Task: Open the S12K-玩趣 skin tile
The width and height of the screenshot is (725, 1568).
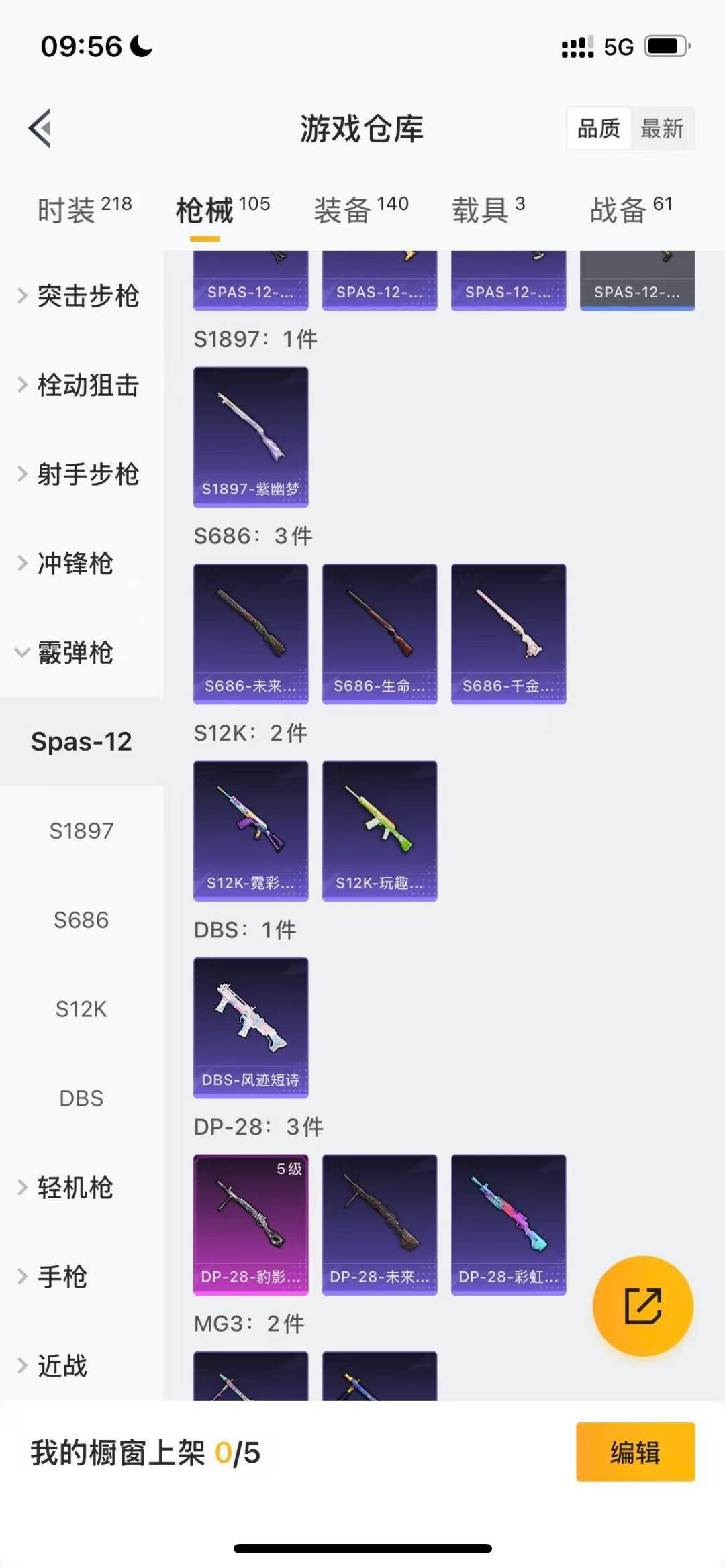Action: 380,831
